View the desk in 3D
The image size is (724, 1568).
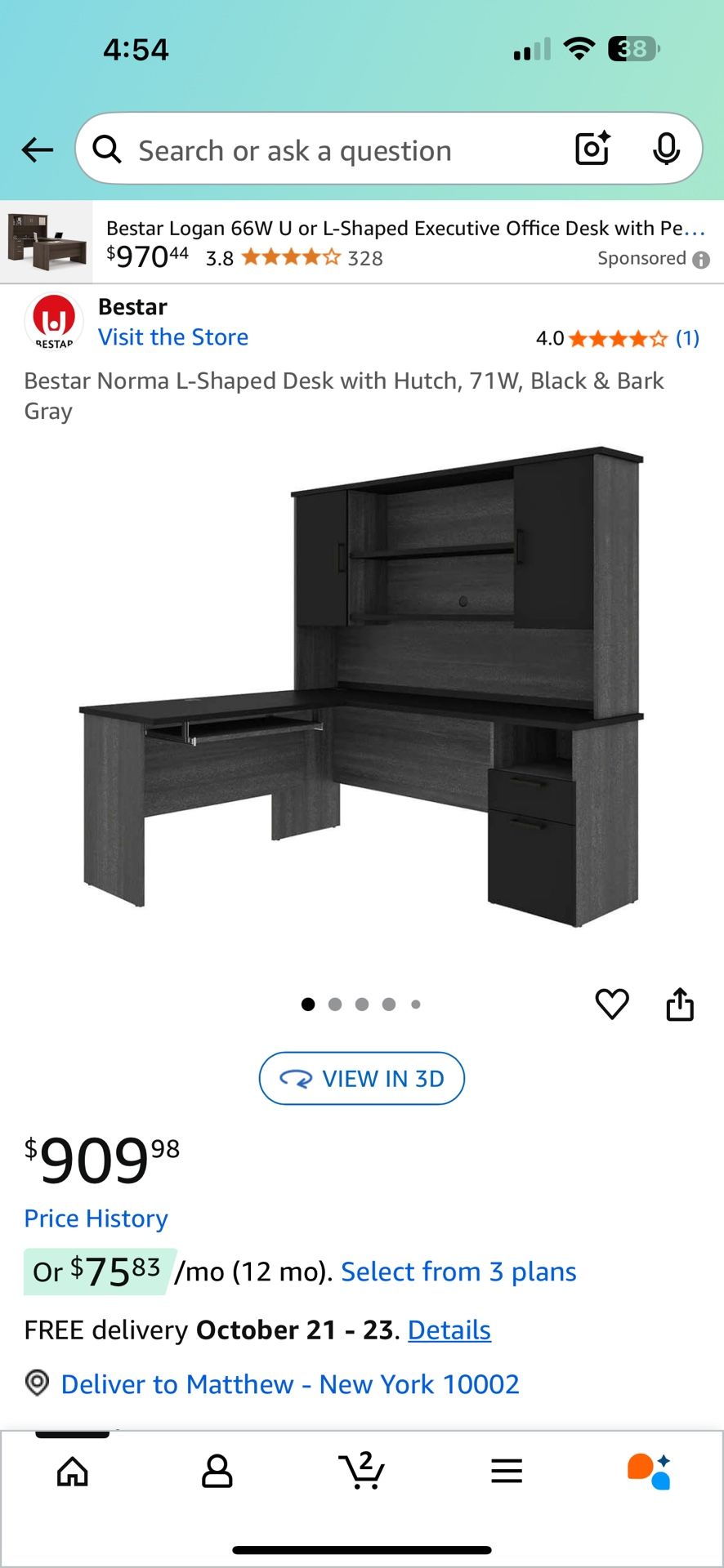pos(362,1079)
